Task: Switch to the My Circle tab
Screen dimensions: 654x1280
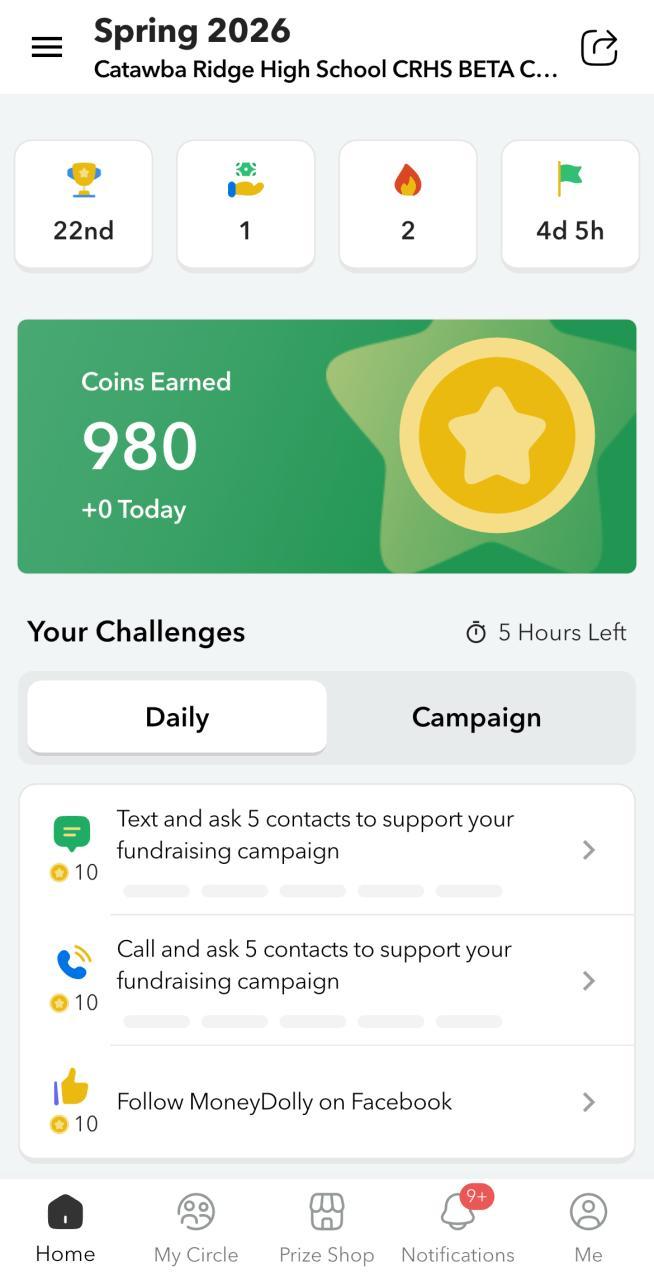Action: coord(196,1229)
